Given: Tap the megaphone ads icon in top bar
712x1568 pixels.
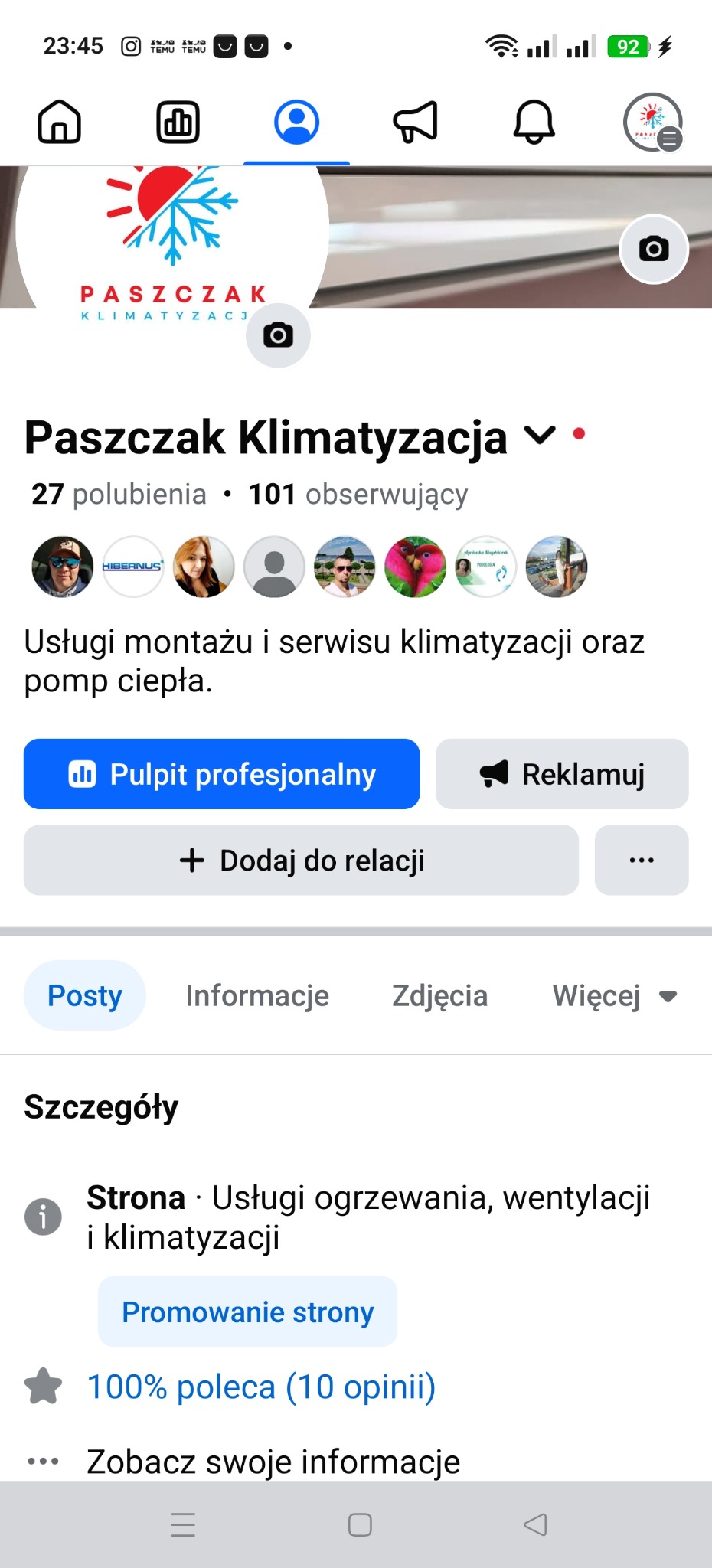Looking at the screenshot, I should tap(416, 122).
